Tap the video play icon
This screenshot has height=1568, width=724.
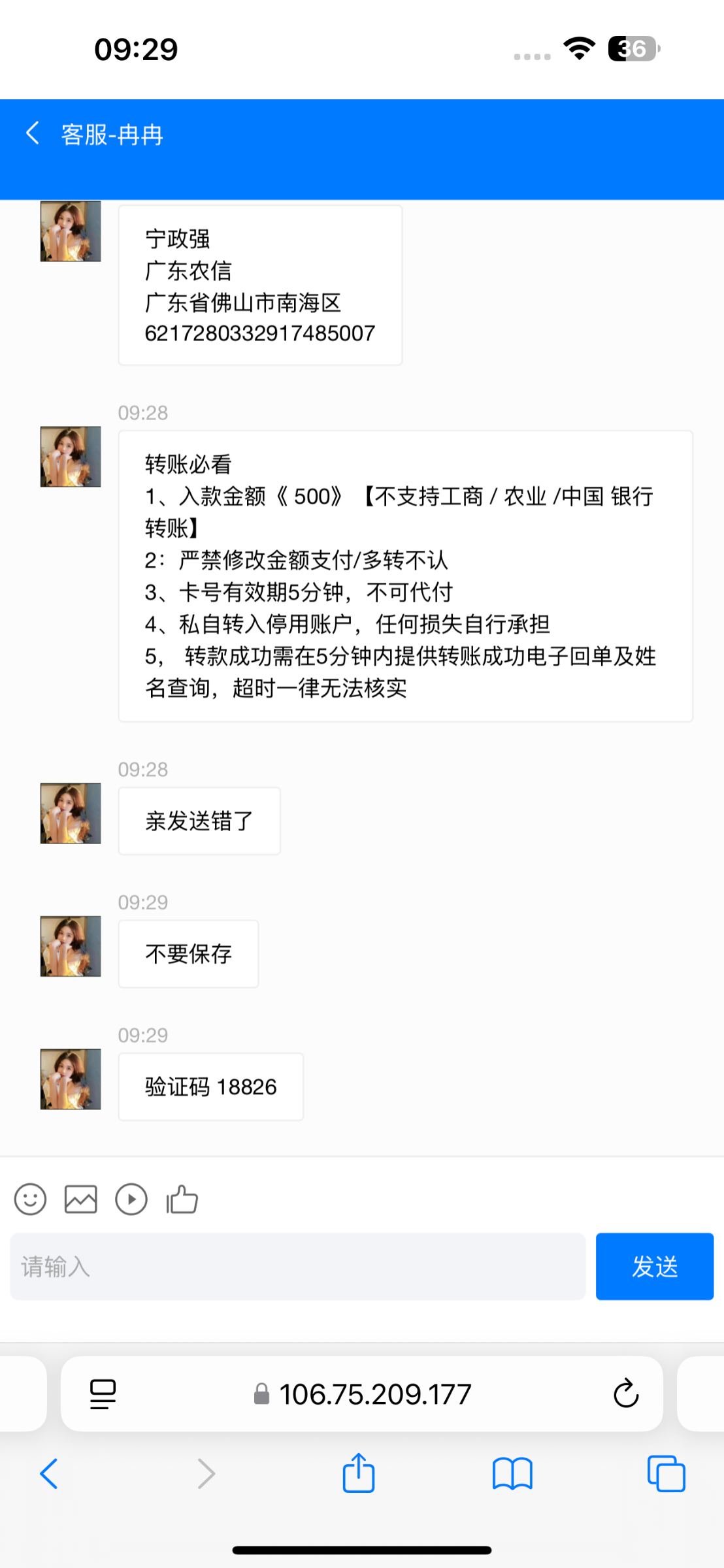tap(131, 1200)
